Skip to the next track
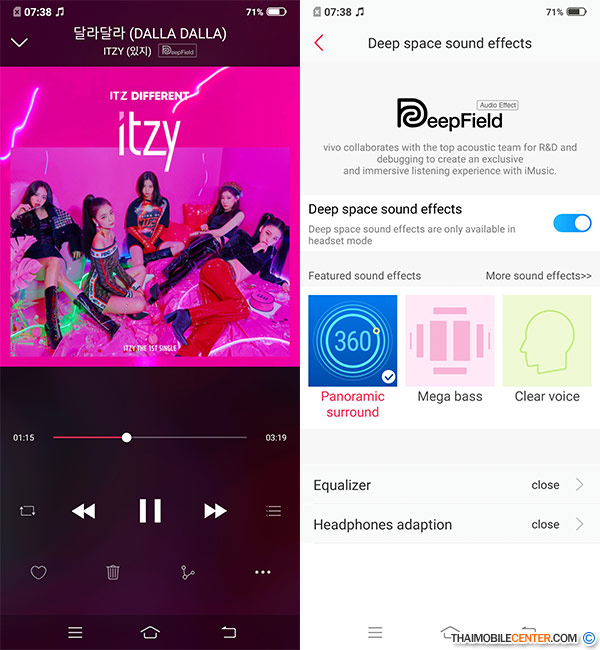600x650 pixels. point(215,511)
